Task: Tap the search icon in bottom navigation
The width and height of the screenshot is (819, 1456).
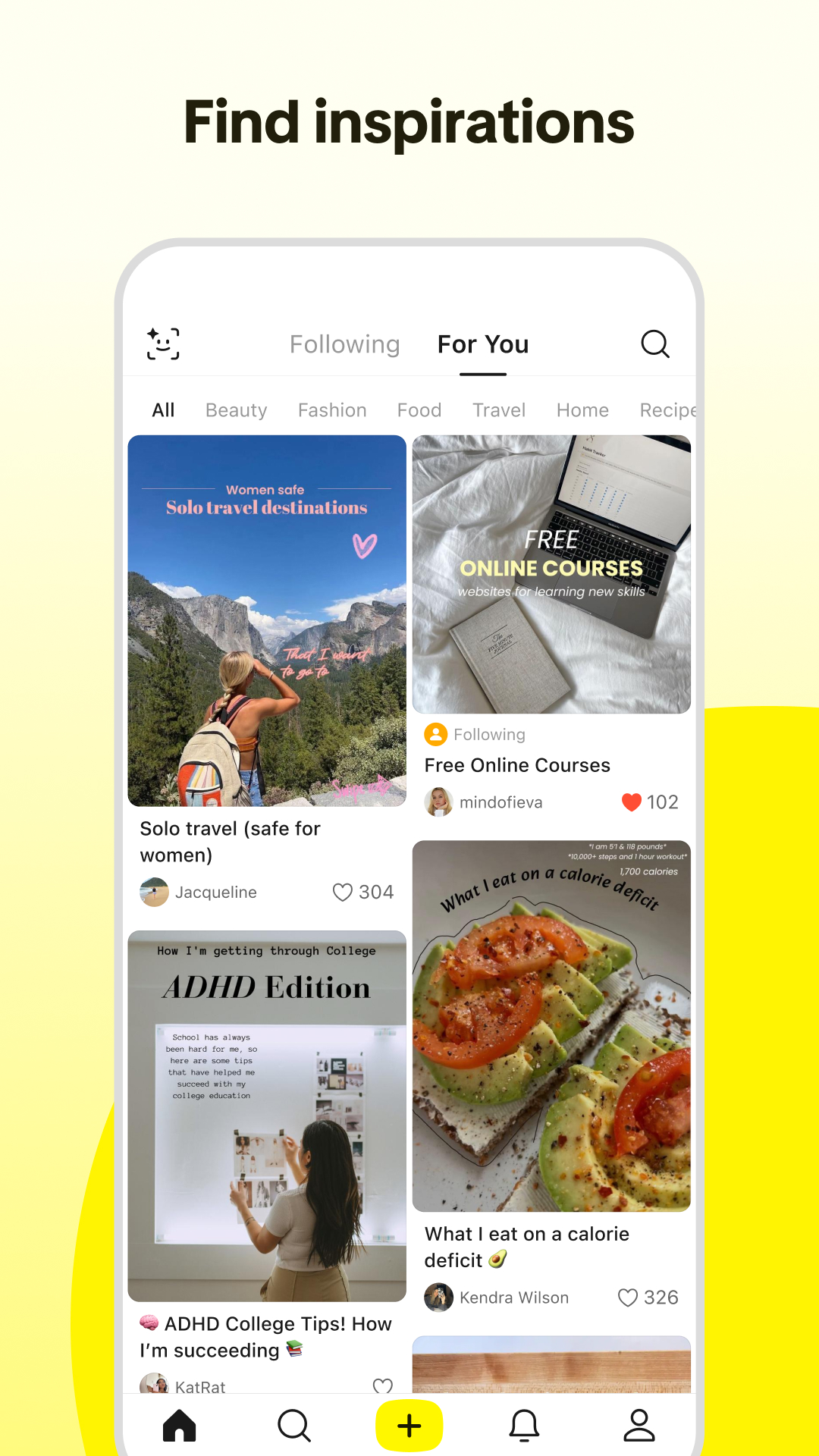Action: point(294,1424)
